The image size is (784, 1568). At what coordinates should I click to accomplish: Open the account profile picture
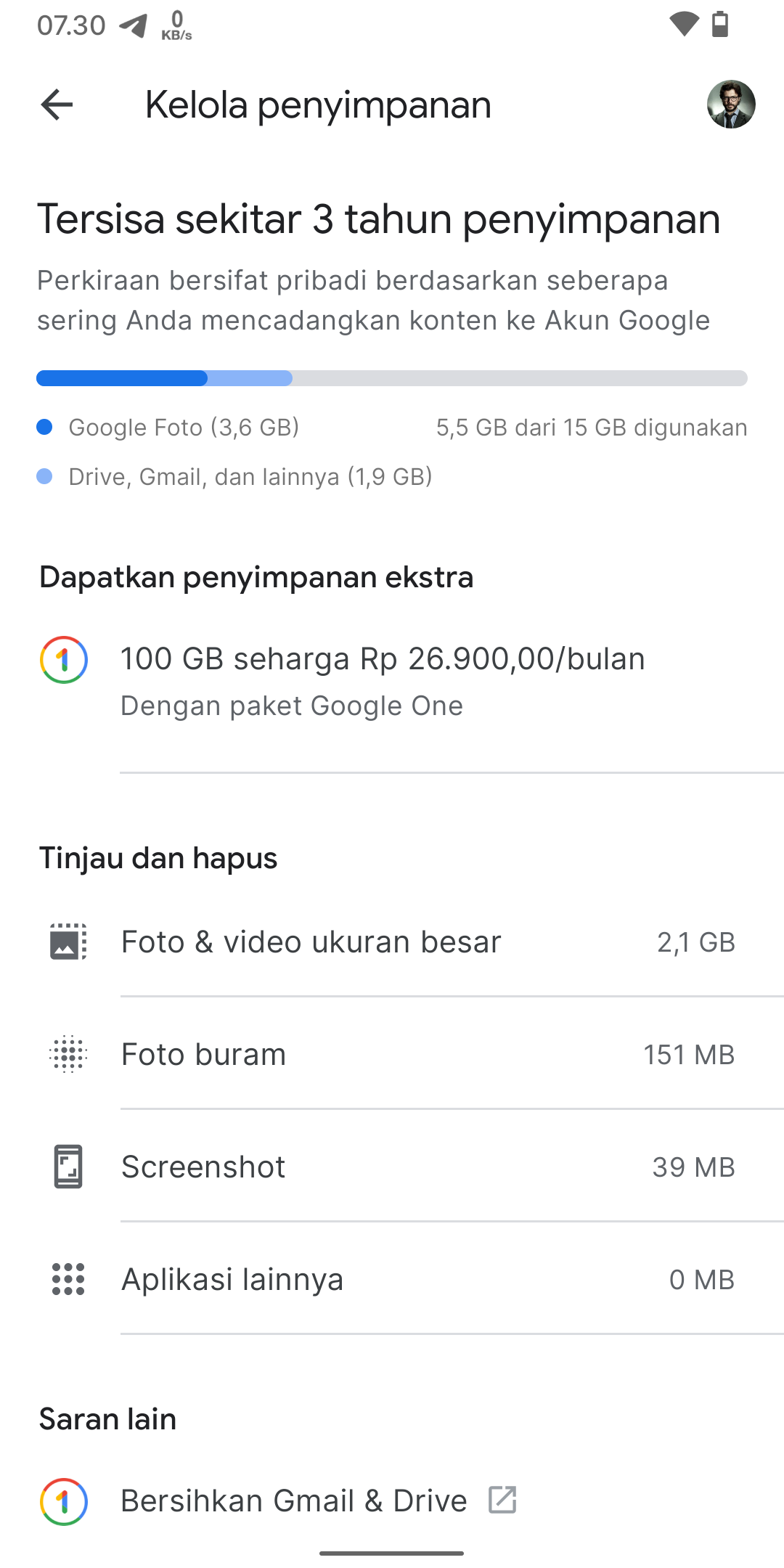(731, 105)
